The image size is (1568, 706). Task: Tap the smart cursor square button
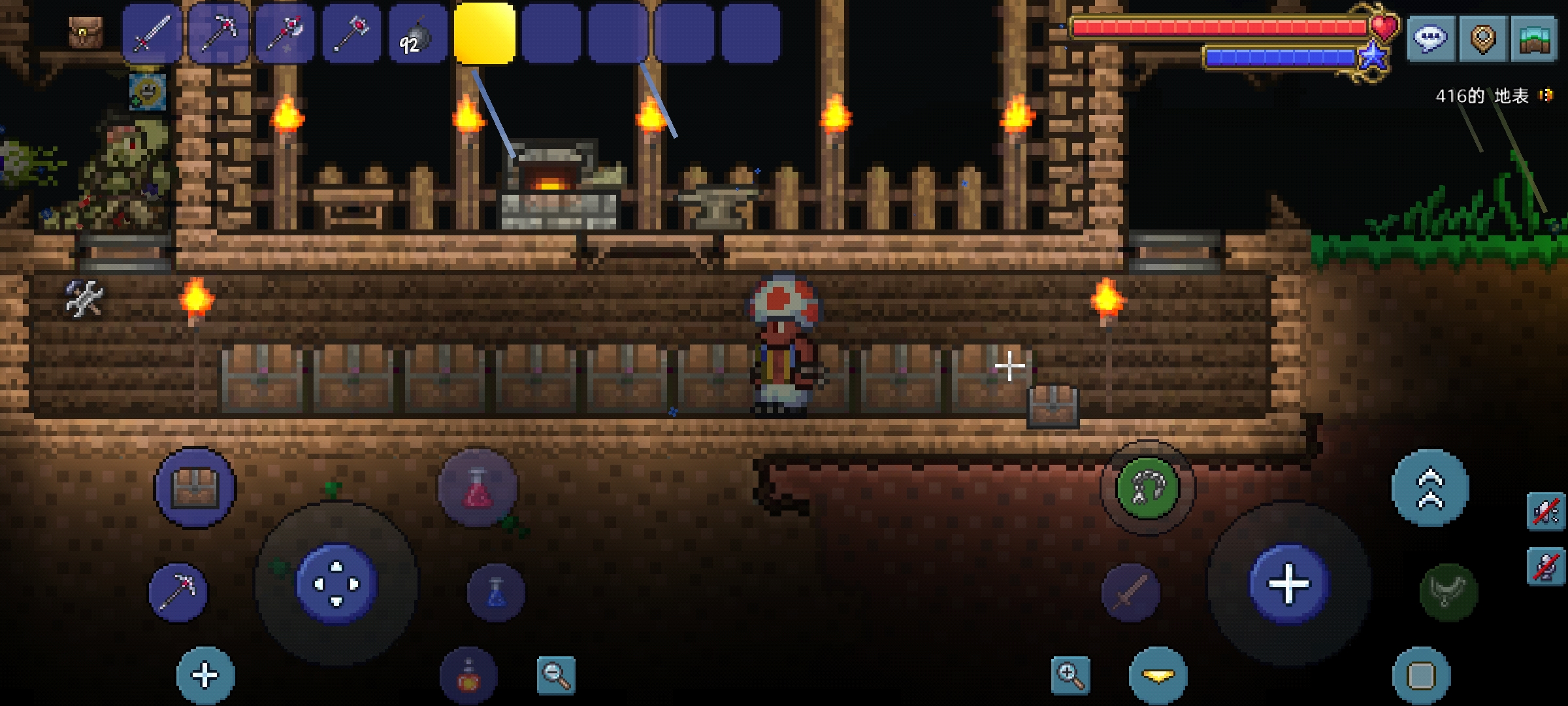click(x=1421, y=676)
